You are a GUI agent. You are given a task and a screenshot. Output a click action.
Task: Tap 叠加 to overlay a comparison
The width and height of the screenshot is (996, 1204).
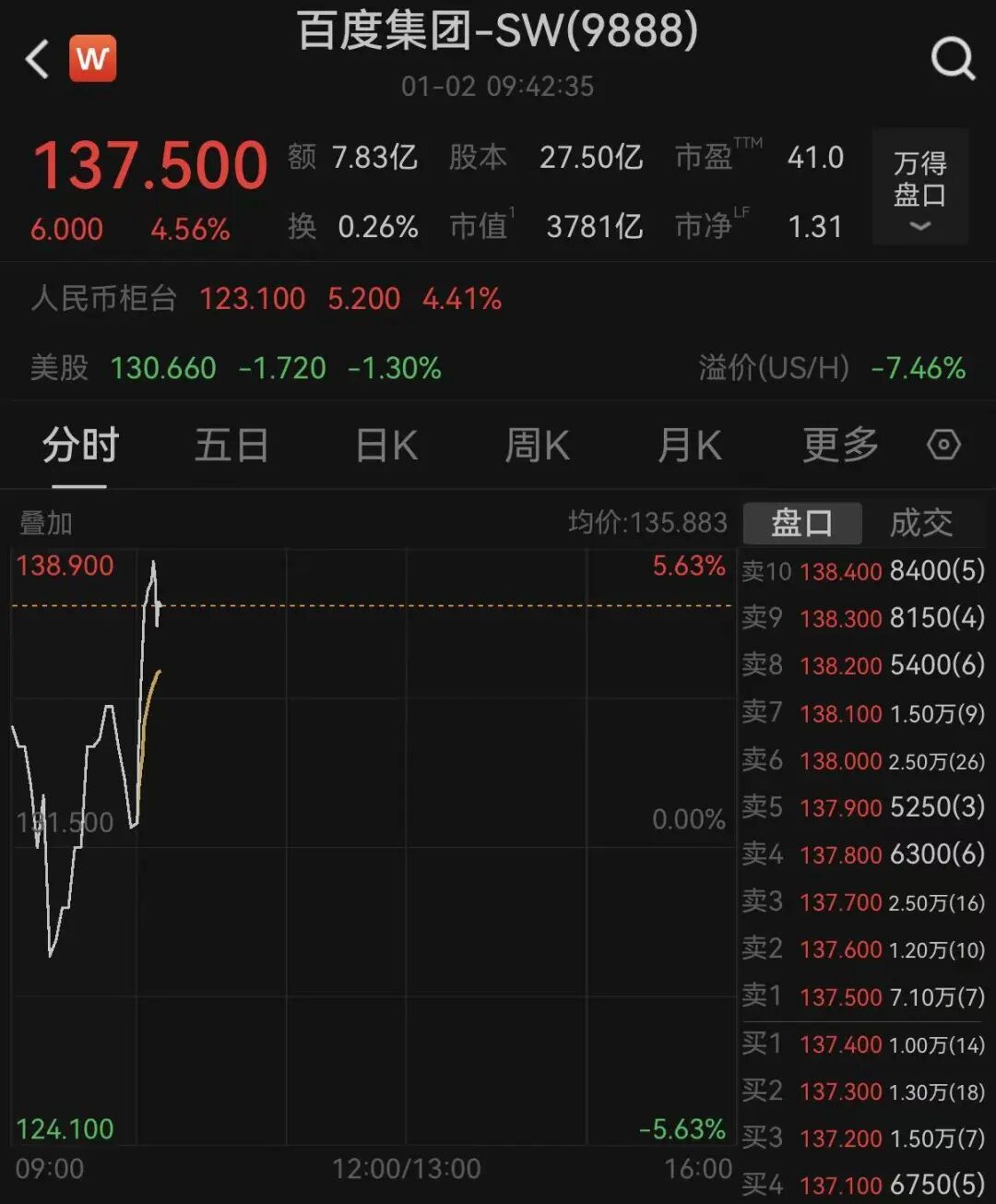[46, 524]
